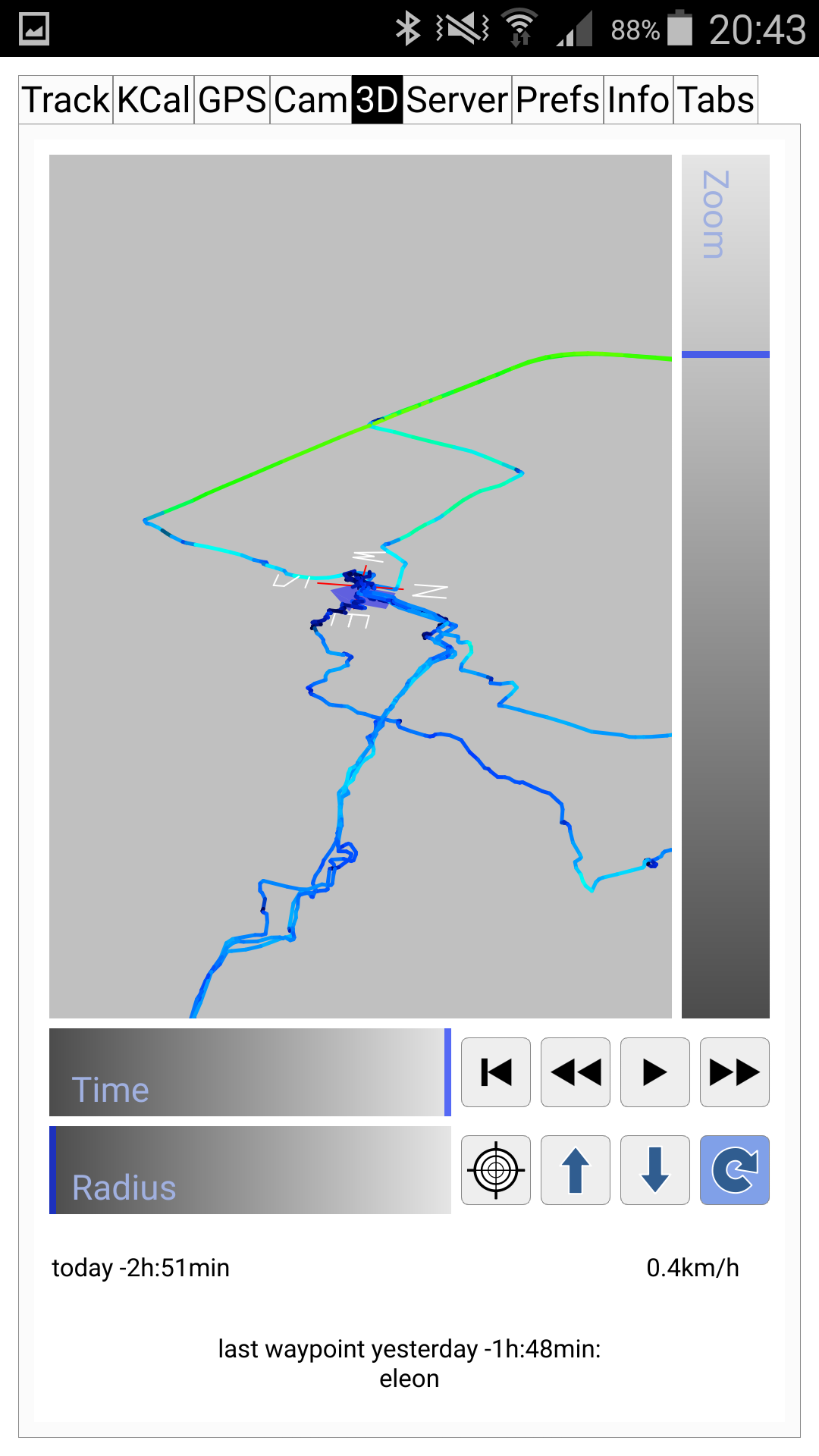Center view with the crosshair button

[496, 1170]
